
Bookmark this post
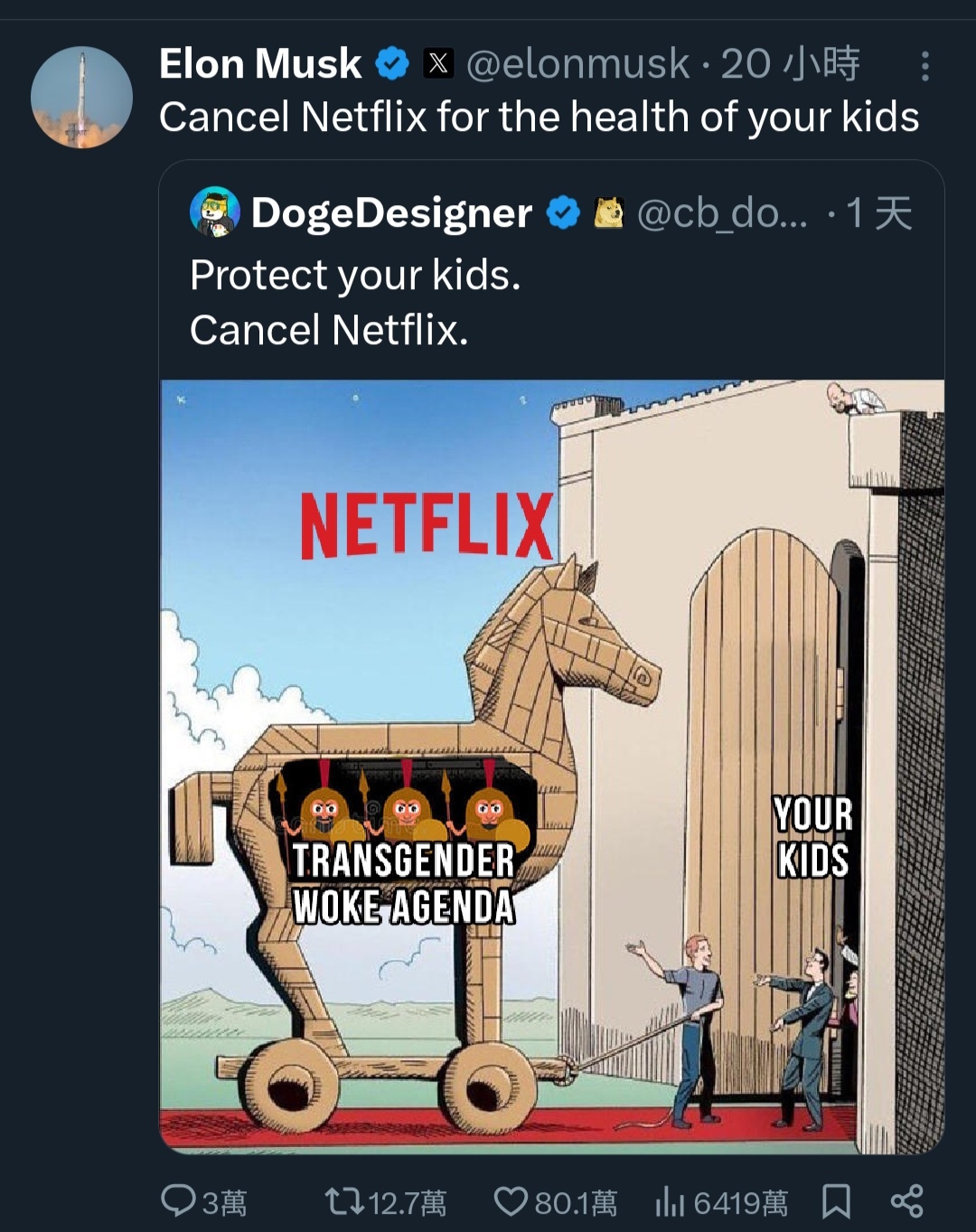[x=836, y=1201]
